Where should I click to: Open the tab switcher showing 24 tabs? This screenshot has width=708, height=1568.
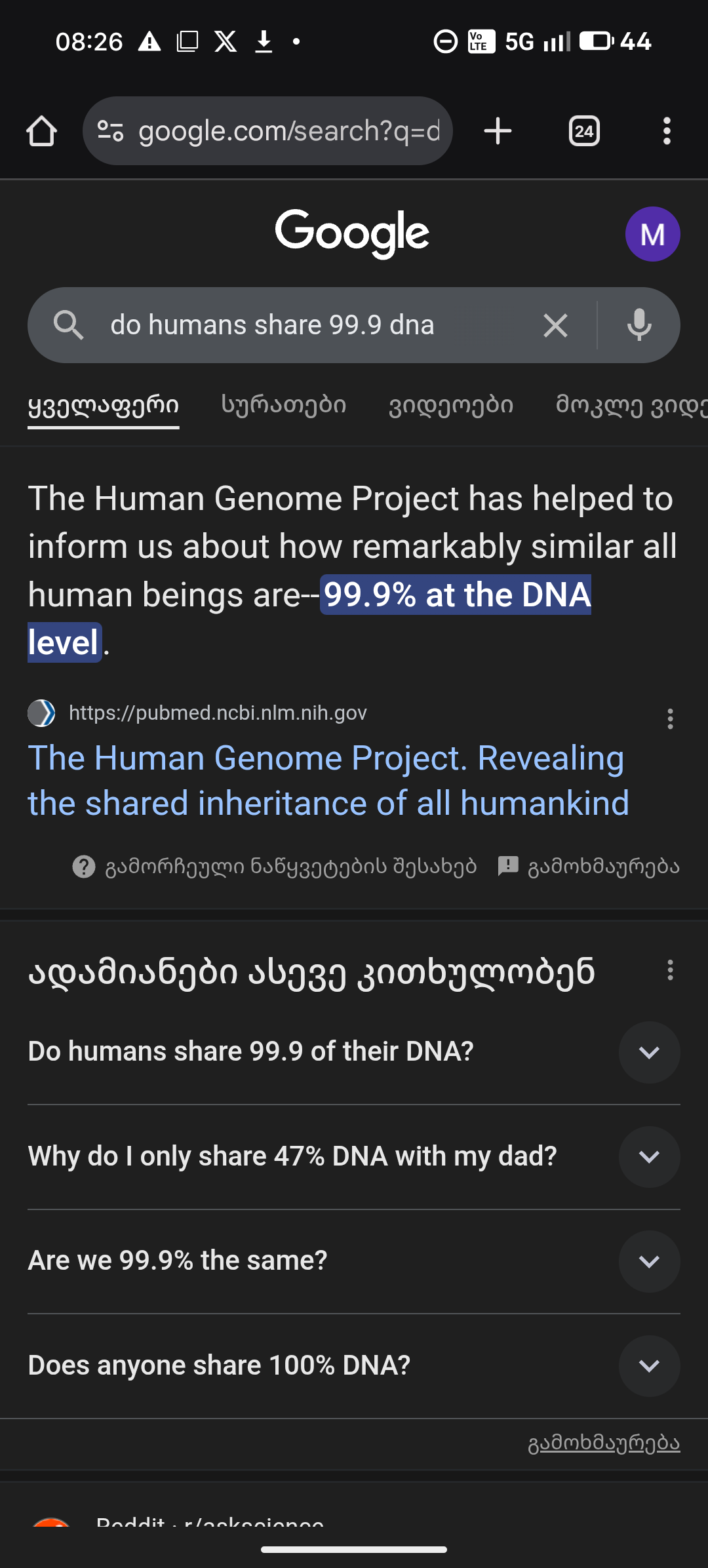(x=583, y=131)
